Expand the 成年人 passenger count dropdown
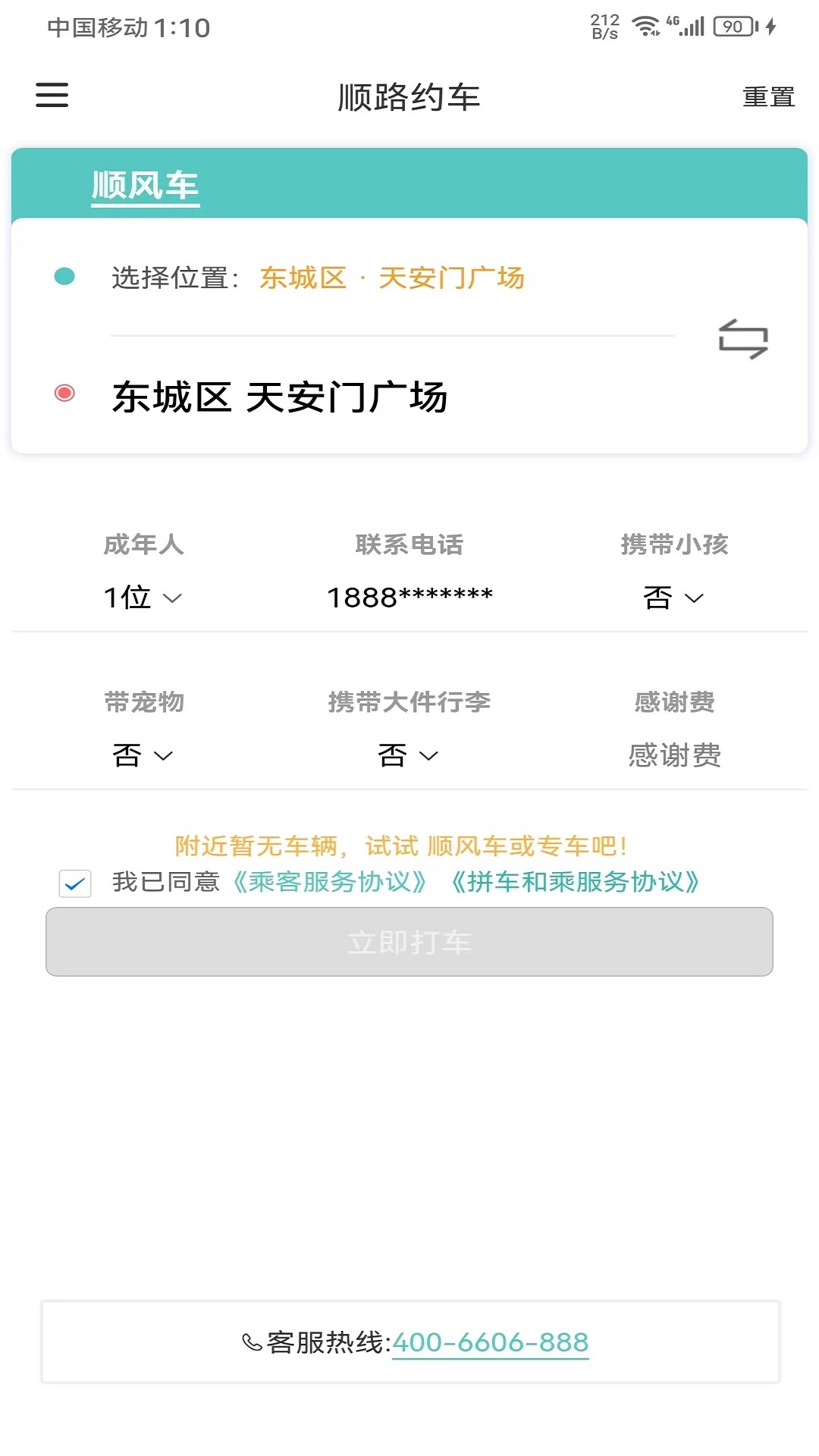The height and width of the screenshot is (1456, 819). point(143,598)
